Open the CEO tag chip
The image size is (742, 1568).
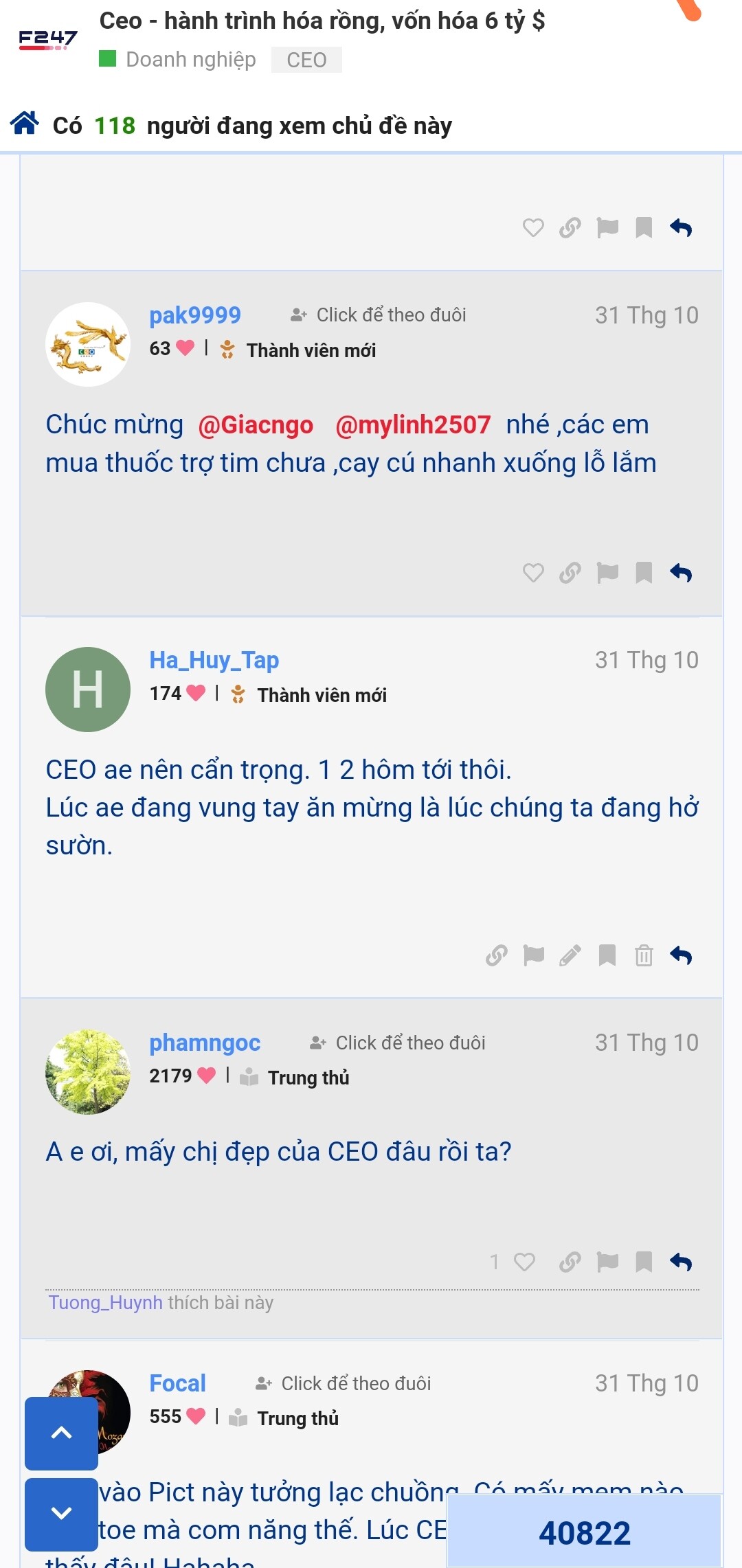(x=306, y=60)
